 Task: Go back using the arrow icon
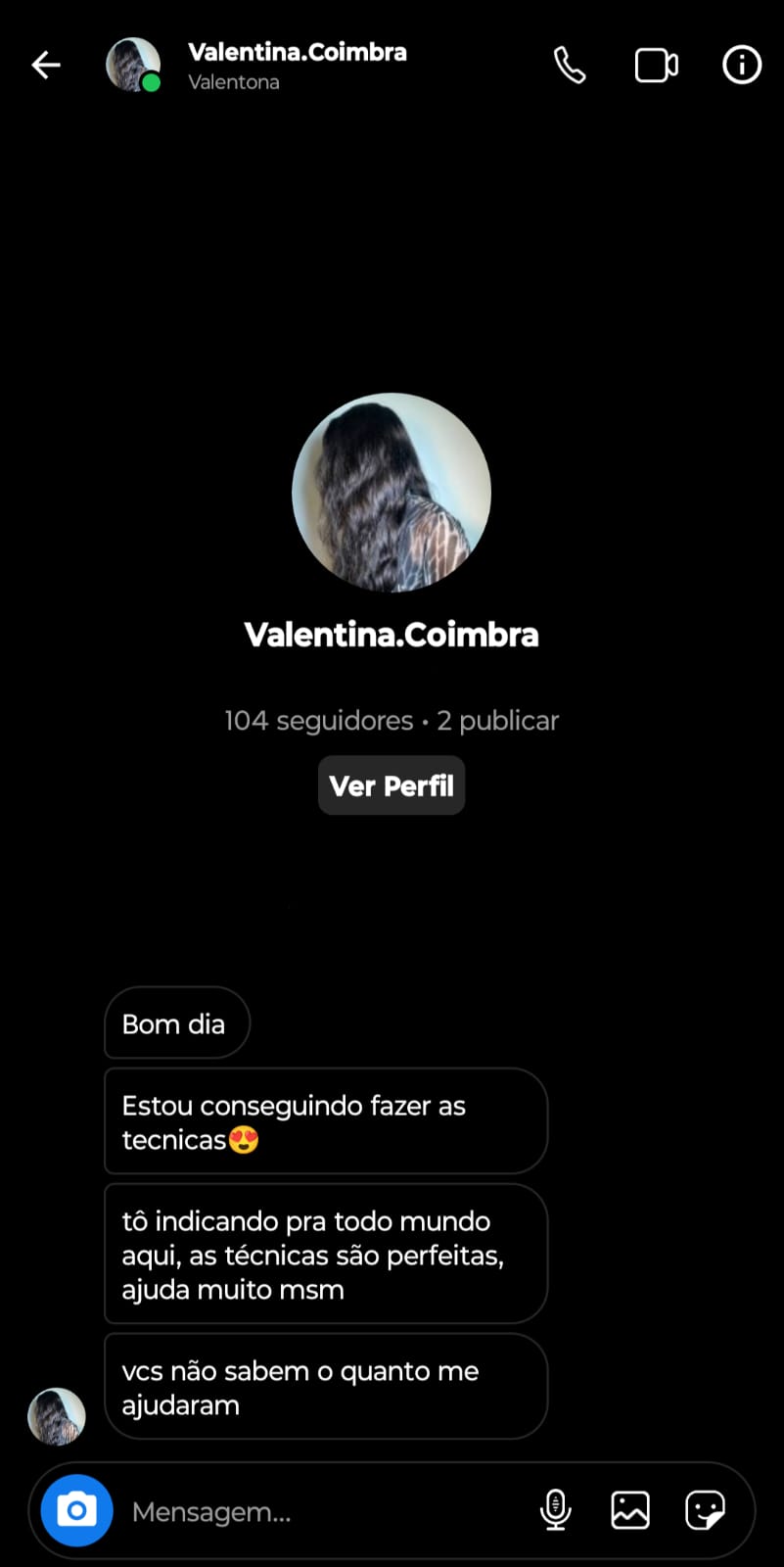tap(46, 66)
